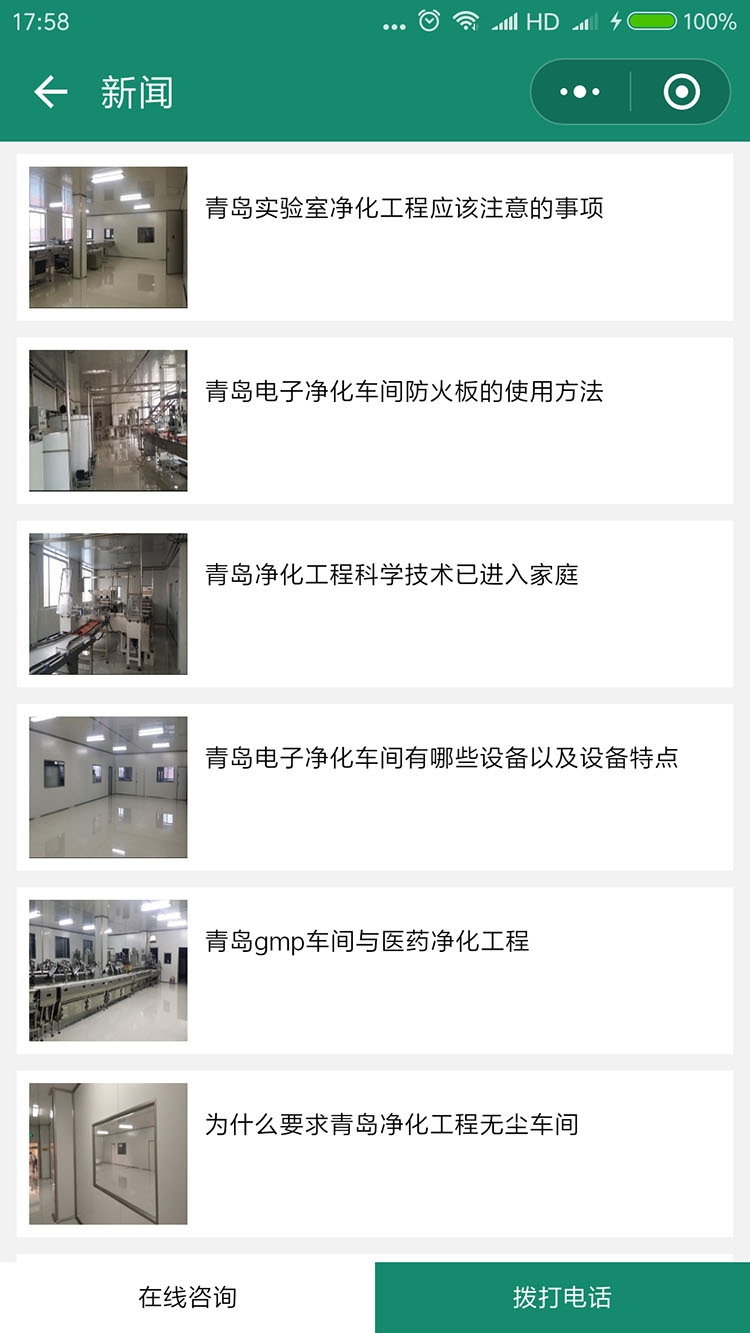750x1333 pixels.
Task: Tap the circular close mini-program control
Action: pyautogui.click(x=682, y=90)
